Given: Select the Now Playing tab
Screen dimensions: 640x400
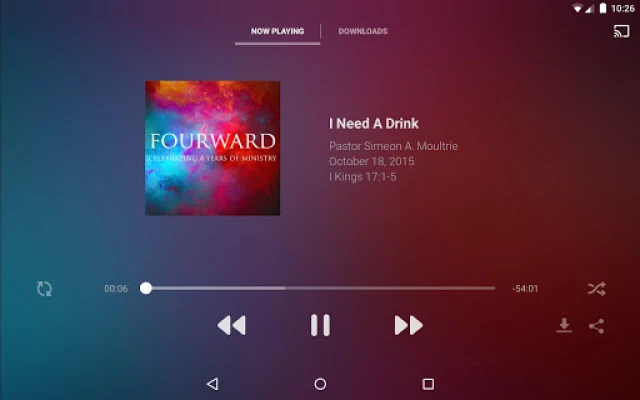Looking at the screenshot, I should 277,31.
